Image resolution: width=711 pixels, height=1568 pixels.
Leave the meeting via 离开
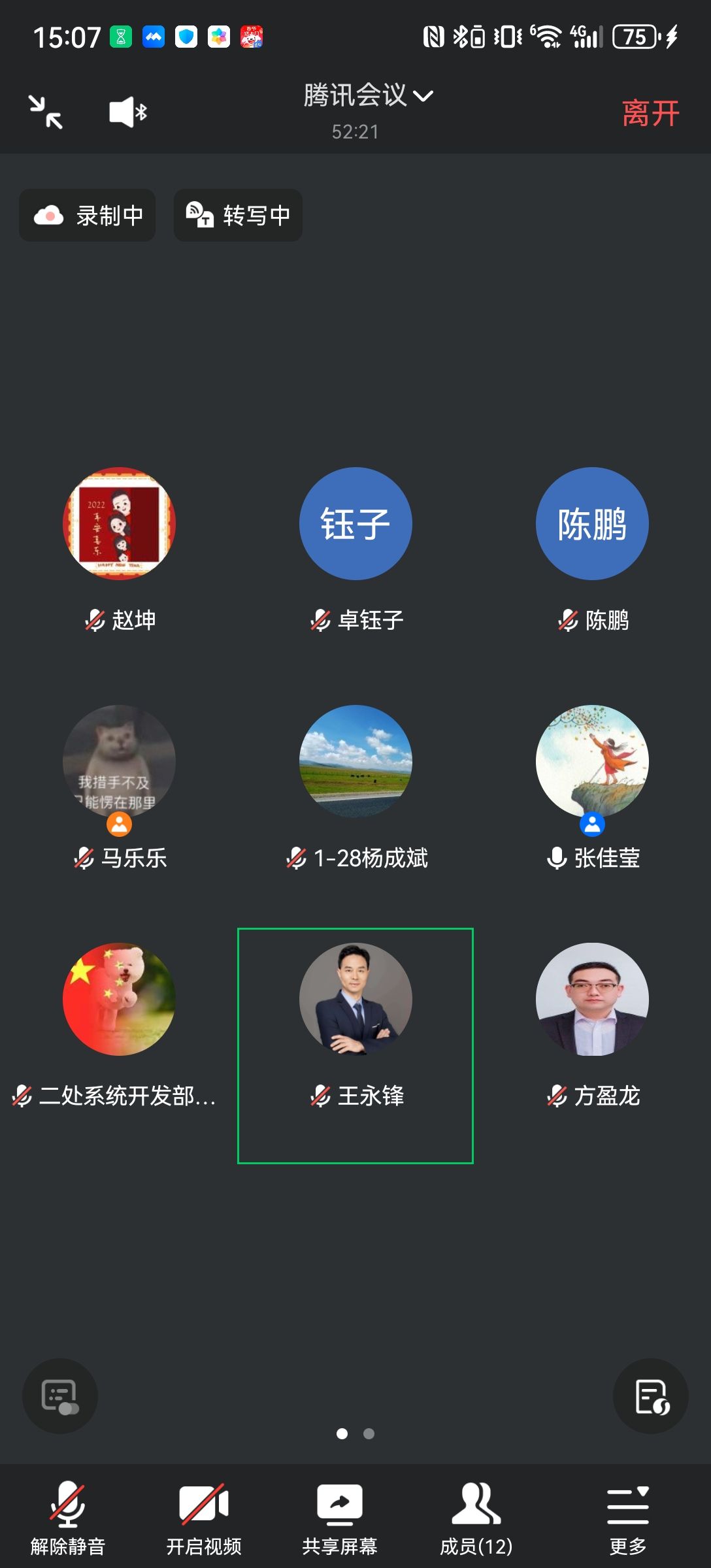click(650, 114)
